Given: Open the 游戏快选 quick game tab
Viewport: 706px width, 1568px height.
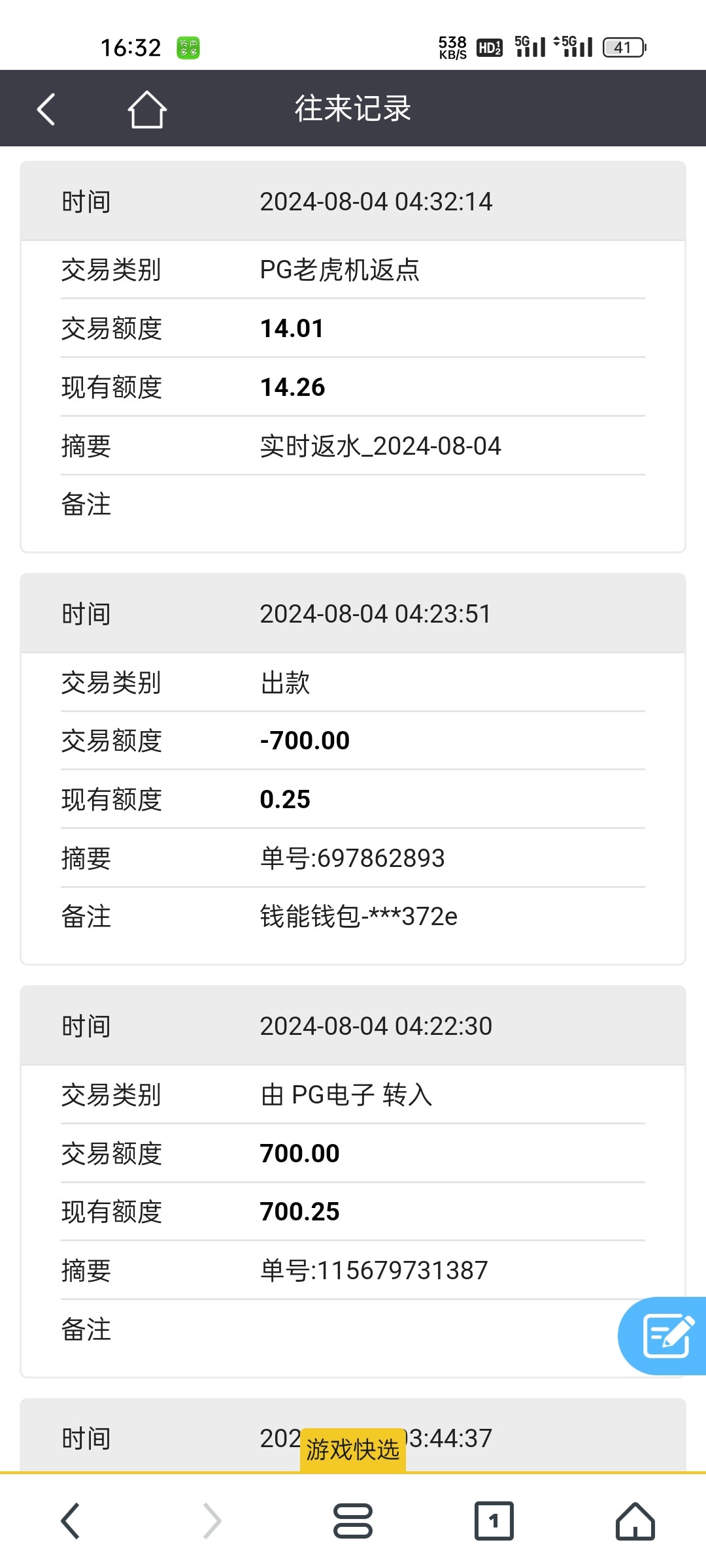Looking at the screenshot, I should coord(353,1450).
